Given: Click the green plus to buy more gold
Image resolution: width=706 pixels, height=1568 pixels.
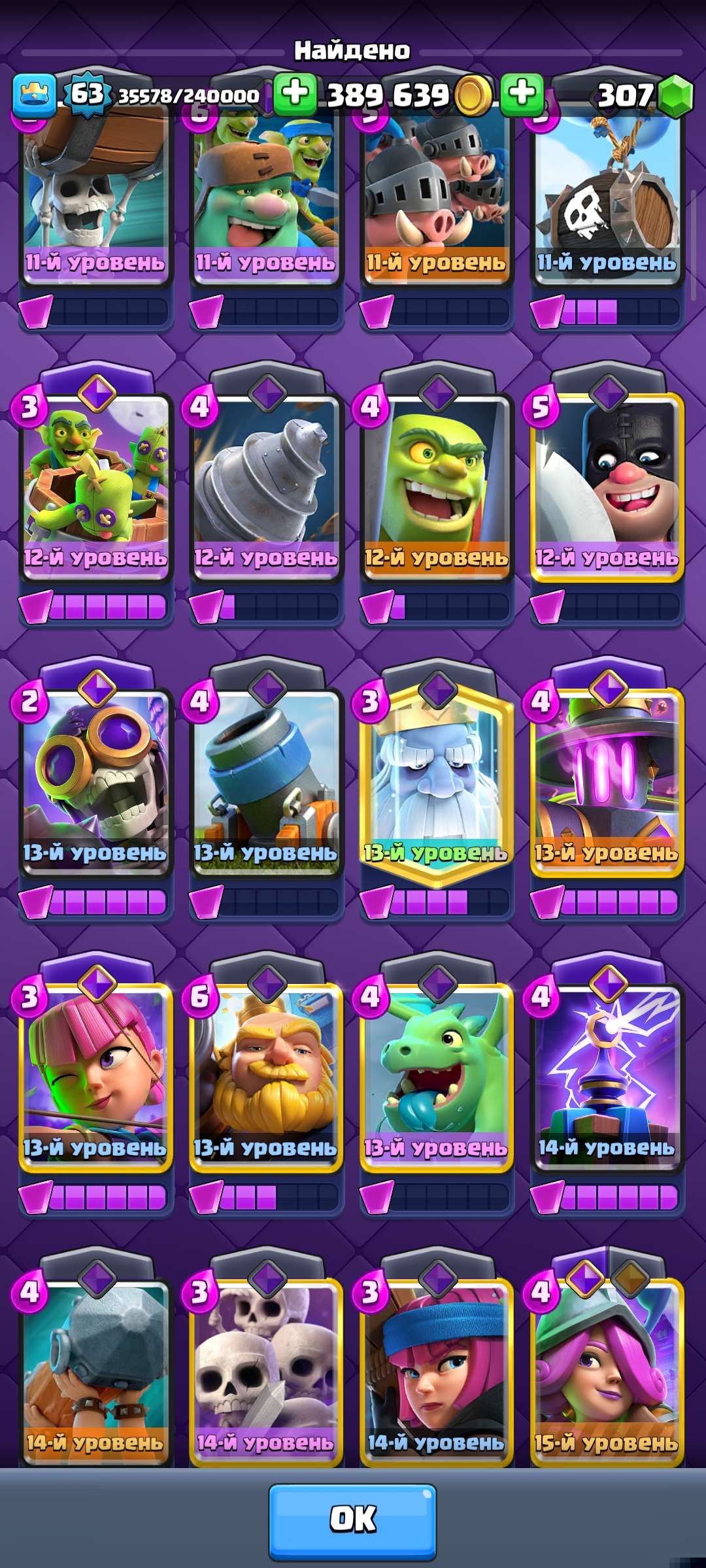Looking at the screenshot, I should [x=297, y=95].
